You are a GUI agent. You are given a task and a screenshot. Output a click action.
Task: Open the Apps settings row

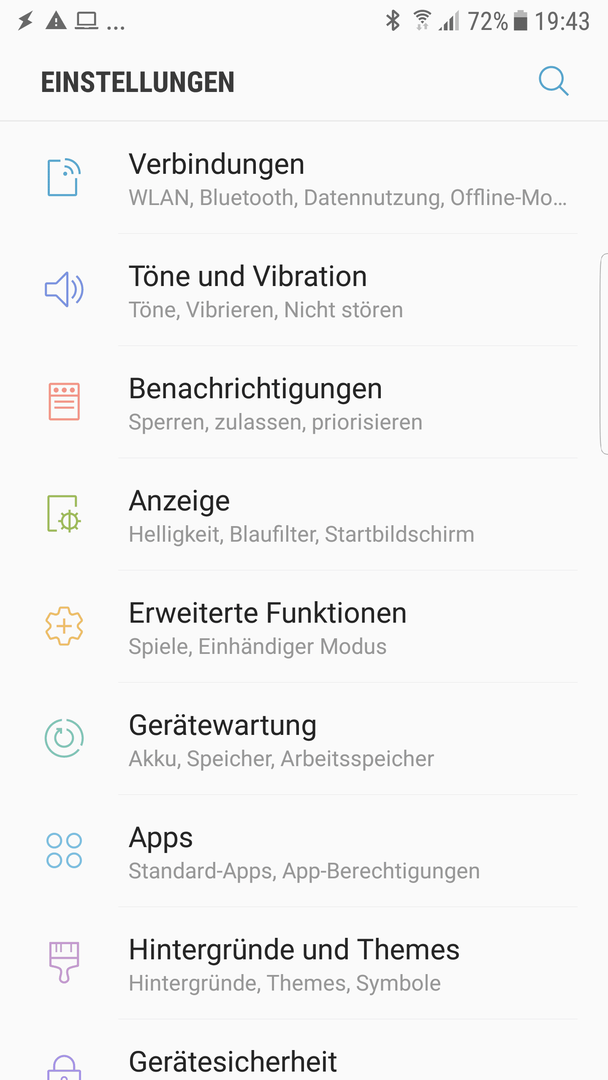click(304, 851)
